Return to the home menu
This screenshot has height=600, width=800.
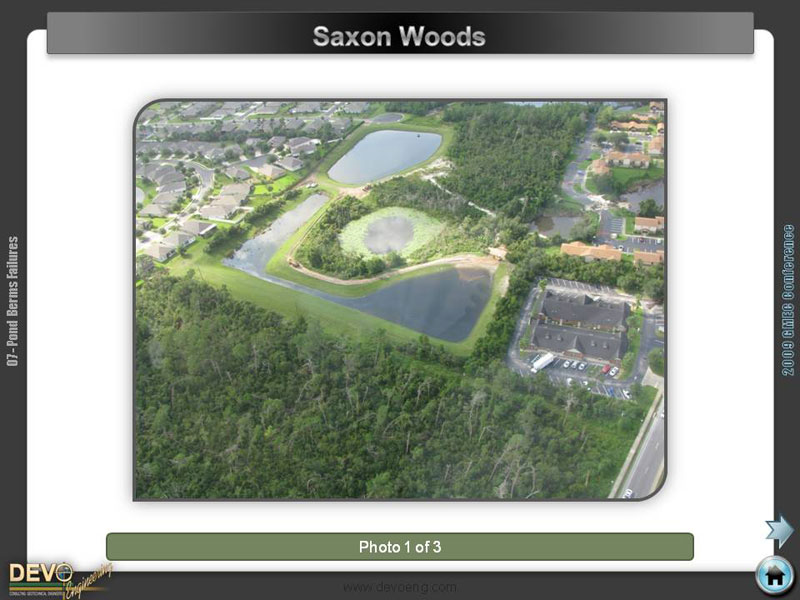click(774, 576)
